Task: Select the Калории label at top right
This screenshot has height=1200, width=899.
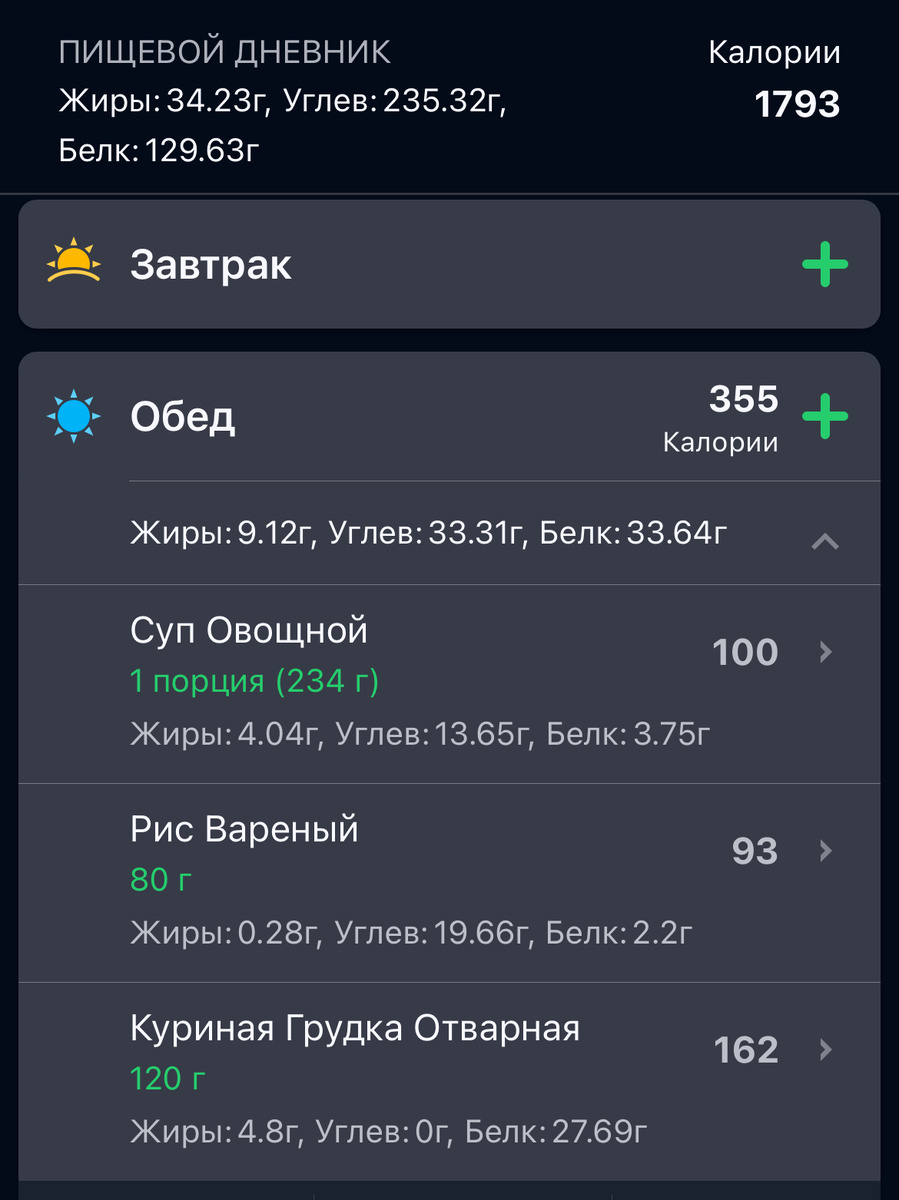Action: click(775, 52)
